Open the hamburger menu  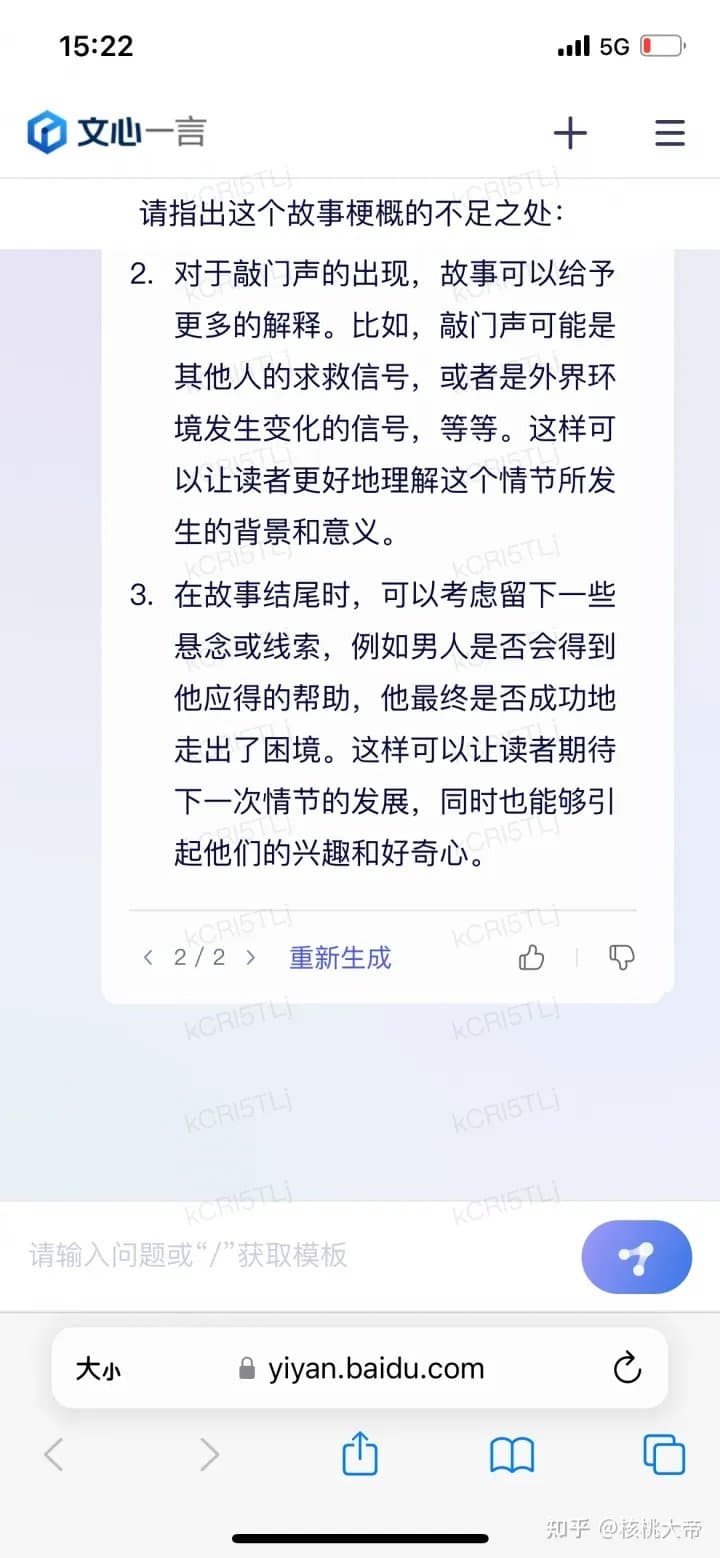coord(669,133)
